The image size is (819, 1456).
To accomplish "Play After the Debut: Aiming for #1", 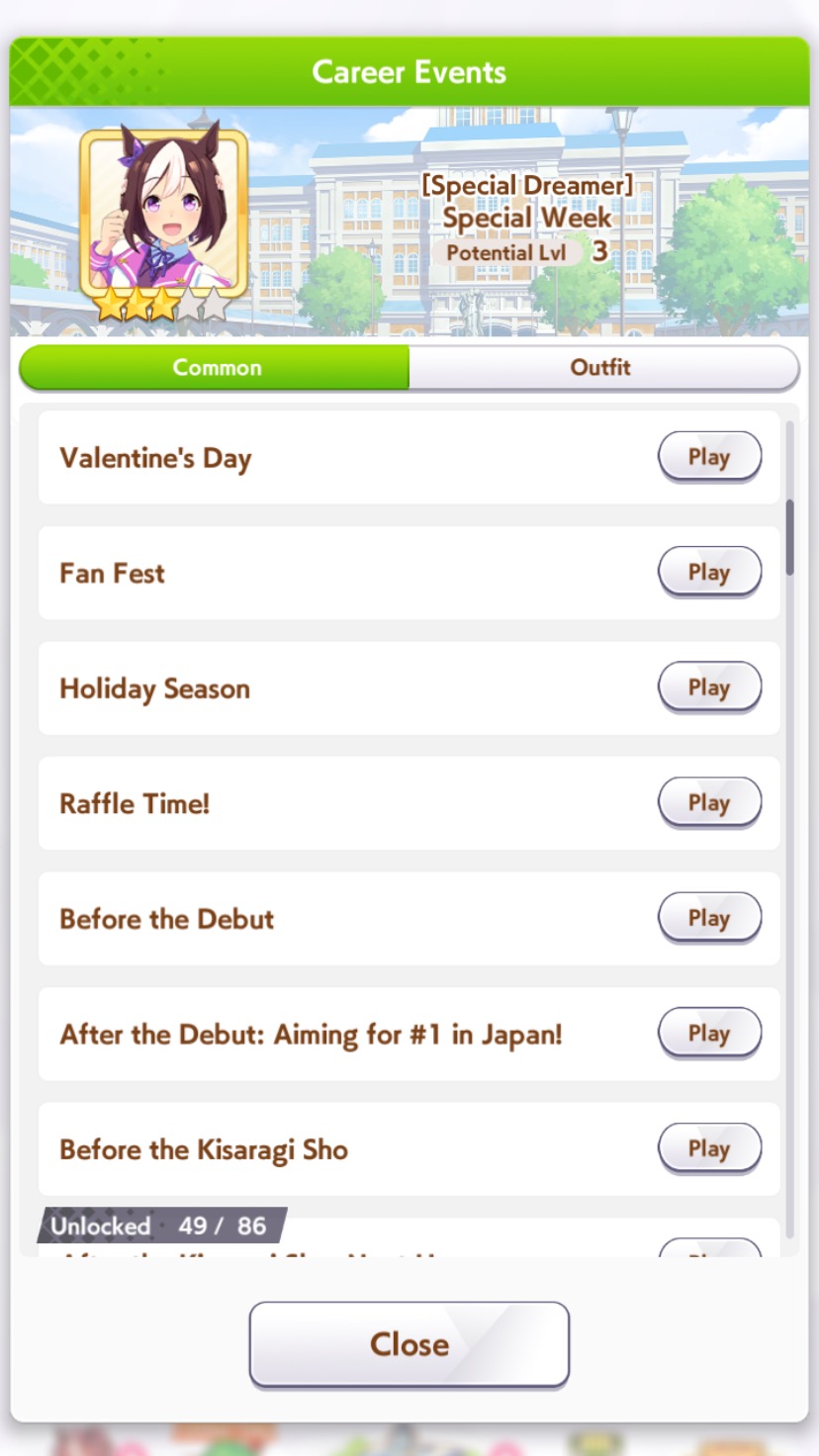I will coord(708,1034).
